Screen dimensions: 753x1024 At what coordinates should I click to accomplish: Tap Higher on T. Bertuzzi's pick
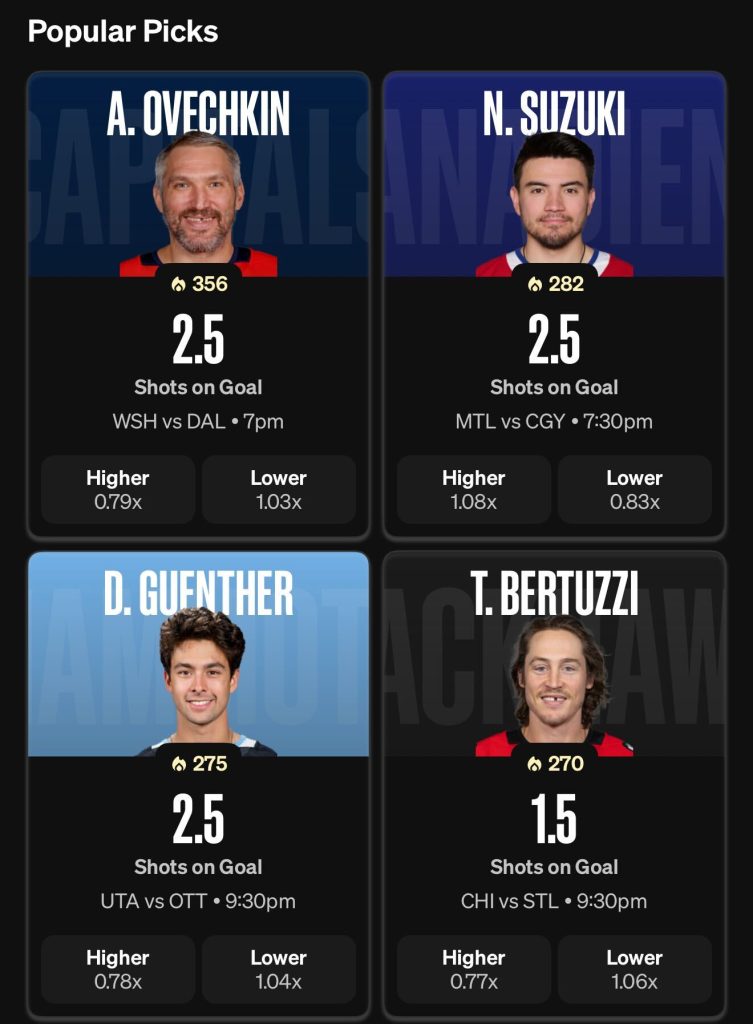point(474,969)
